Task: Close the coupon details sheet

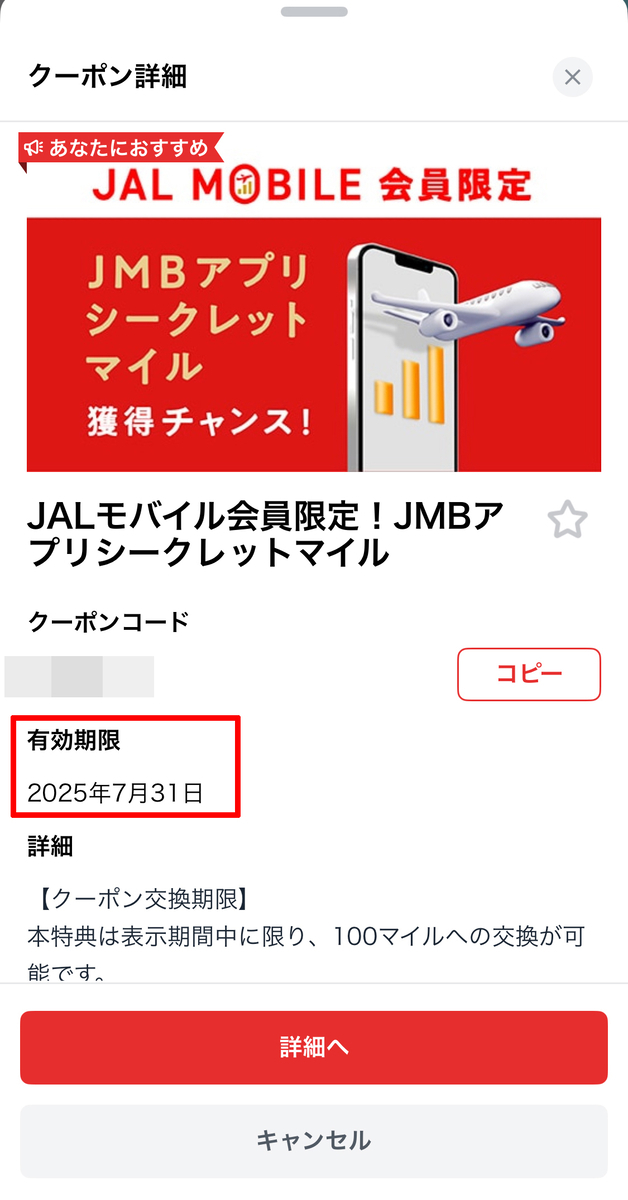Action: point(572,77)
